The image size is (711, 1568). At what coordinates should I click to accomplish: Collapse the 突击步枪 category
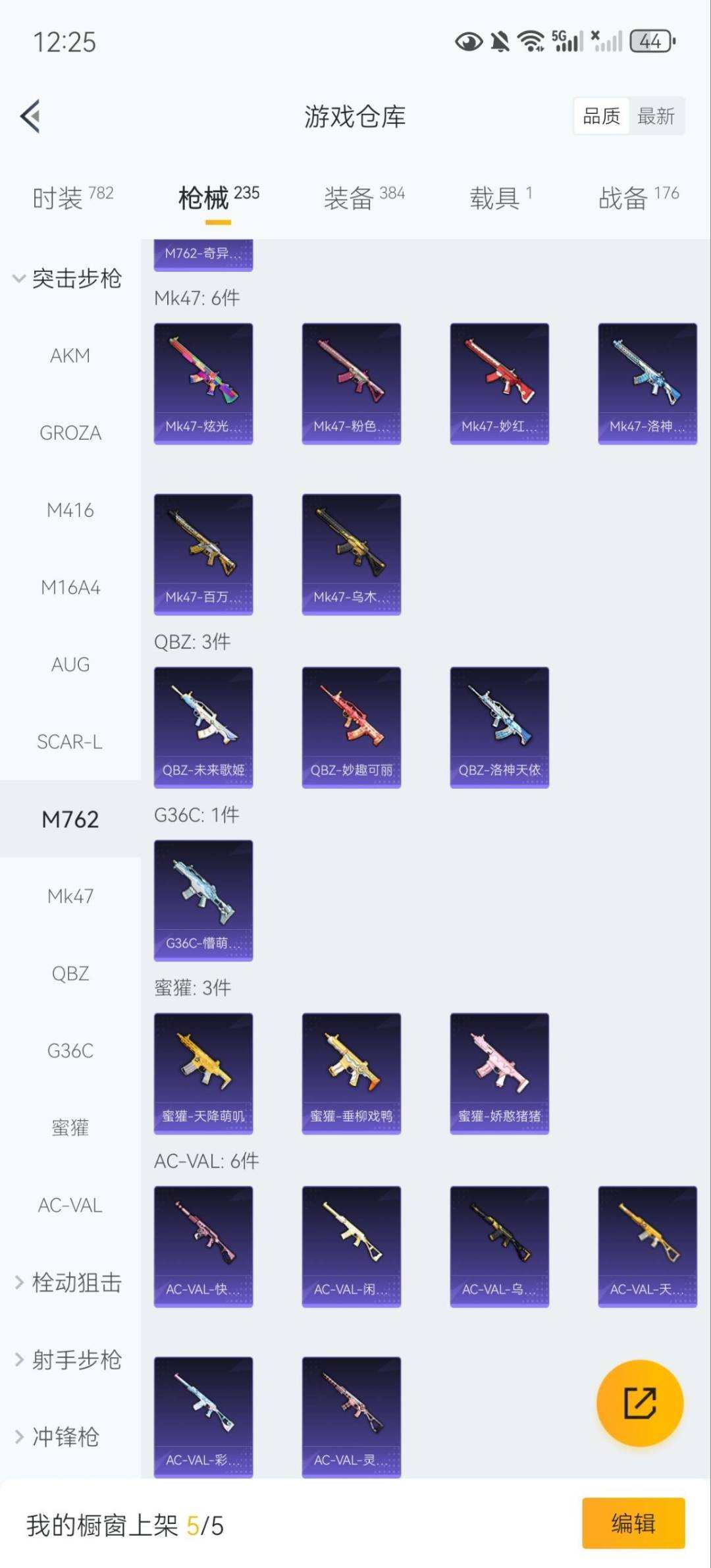pos(68,279)
